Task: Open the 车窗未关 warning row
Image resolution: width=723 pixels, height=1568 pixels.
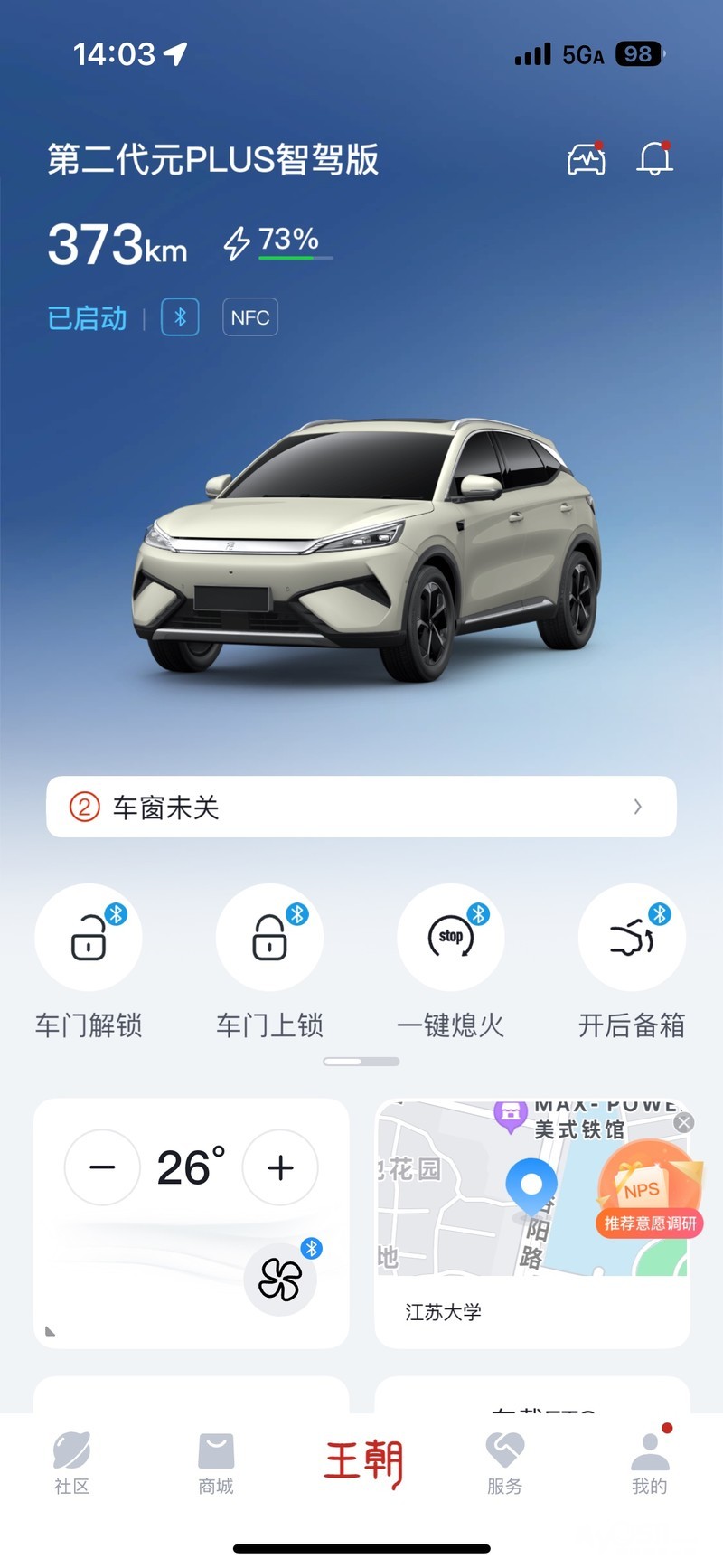Action: click(361, 807)
